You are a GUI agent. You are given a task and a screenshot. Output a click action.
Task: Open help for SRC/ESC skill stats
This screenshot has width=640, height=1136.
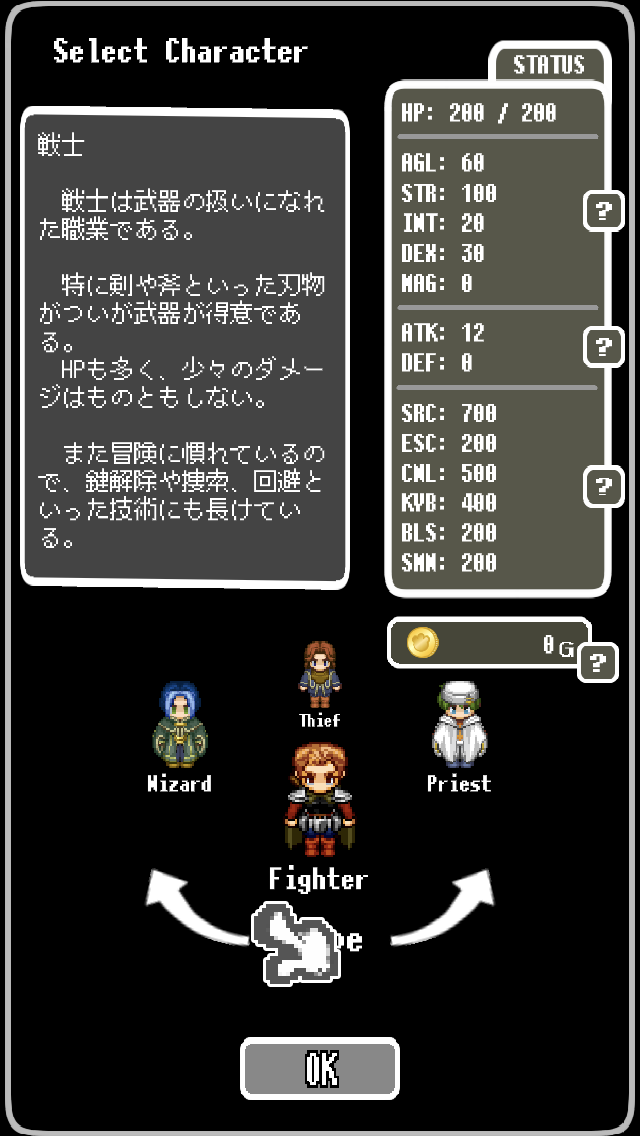click(603, 487)
